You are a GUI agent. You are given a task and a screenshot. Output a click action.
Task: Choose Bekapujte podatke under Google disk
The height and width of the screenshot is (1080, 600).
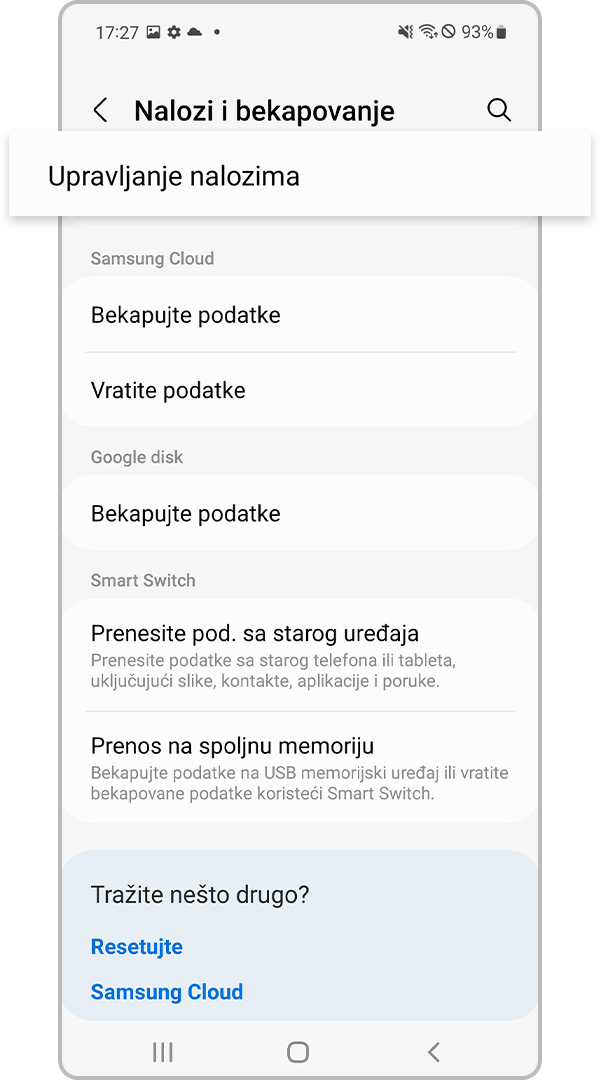tap(186, 514)
